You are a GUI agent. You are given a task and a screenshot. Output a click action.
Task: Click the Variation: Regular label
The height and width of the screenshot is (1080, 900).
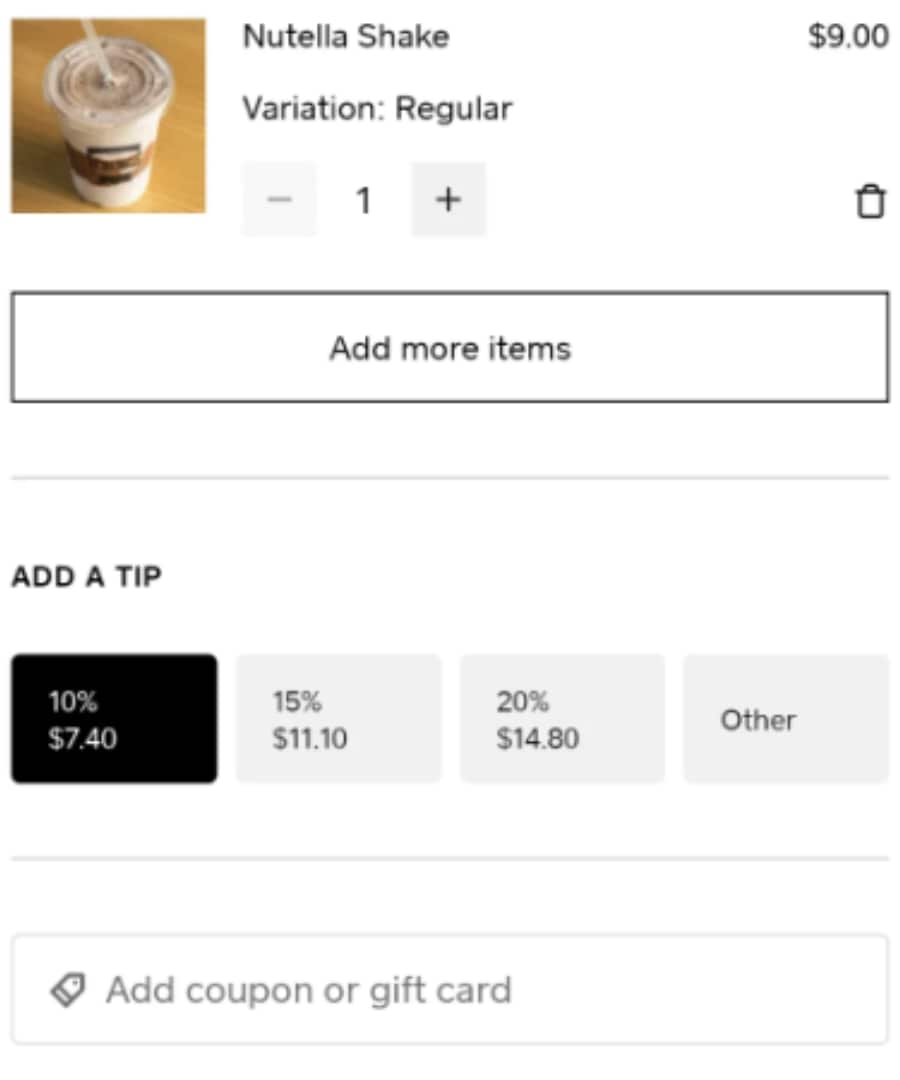pyautogui.click(x=377, y=108)
